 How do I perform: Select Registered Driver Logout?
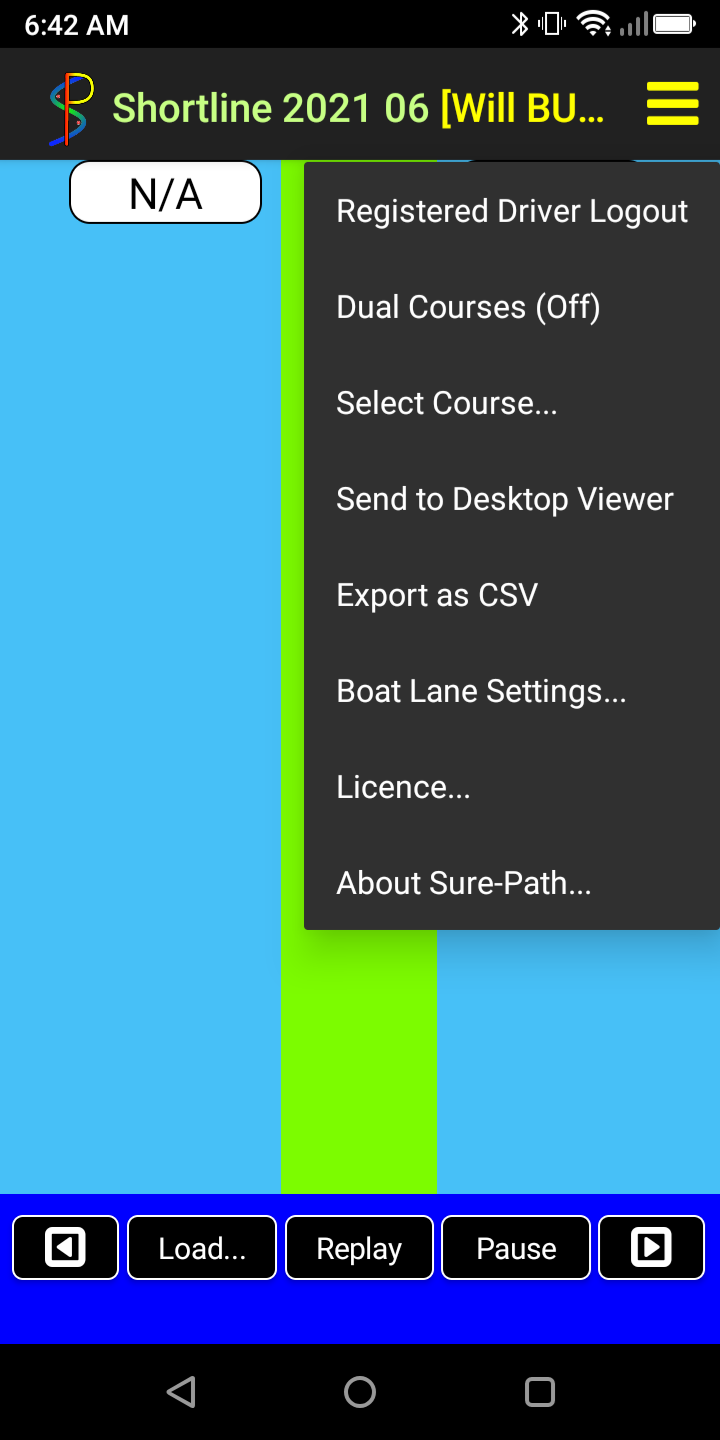pyautogui.click(x=512, y=212)
